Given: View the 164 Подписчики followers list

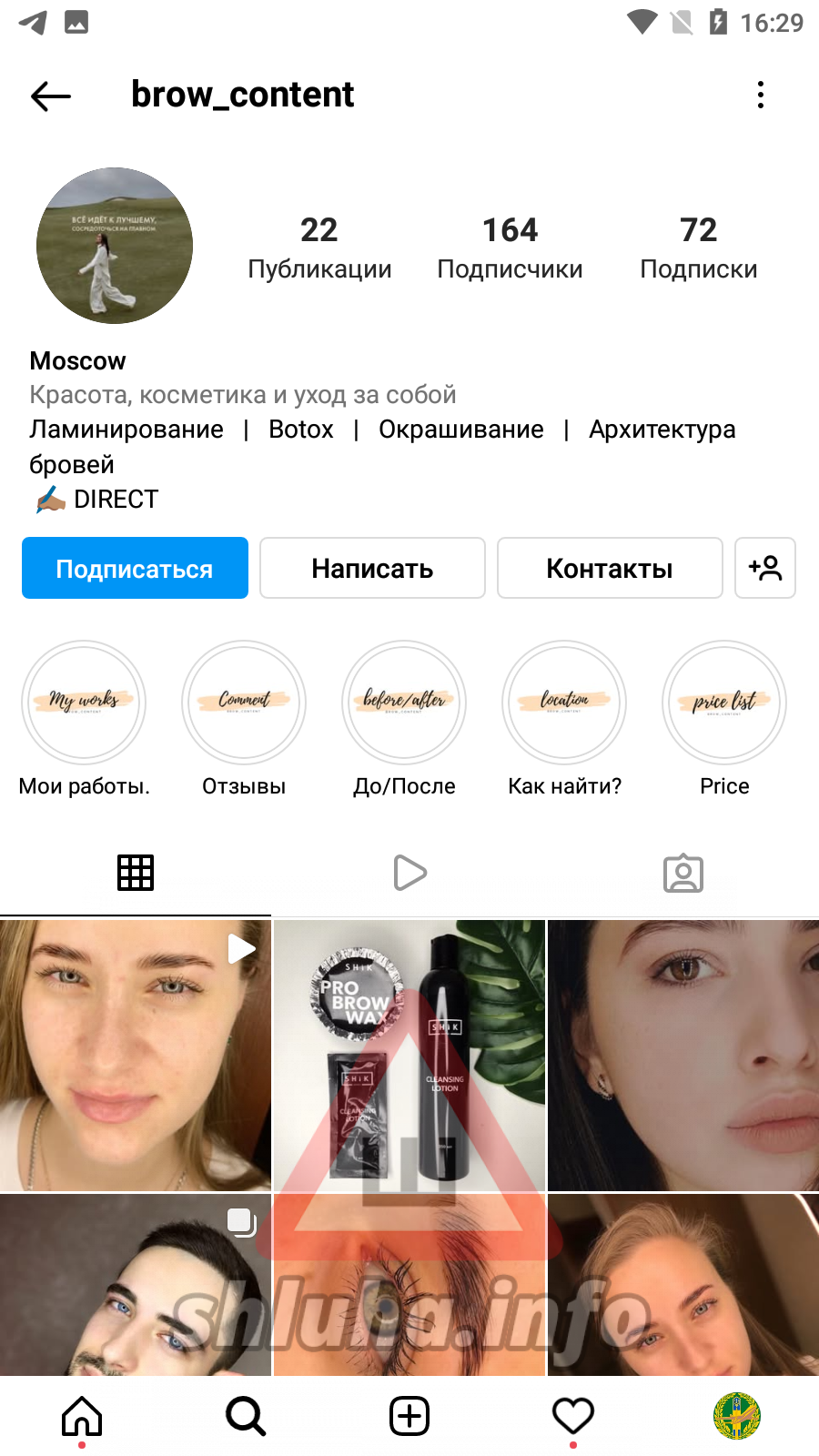Looking at the screenshot, I should (510, 248).
